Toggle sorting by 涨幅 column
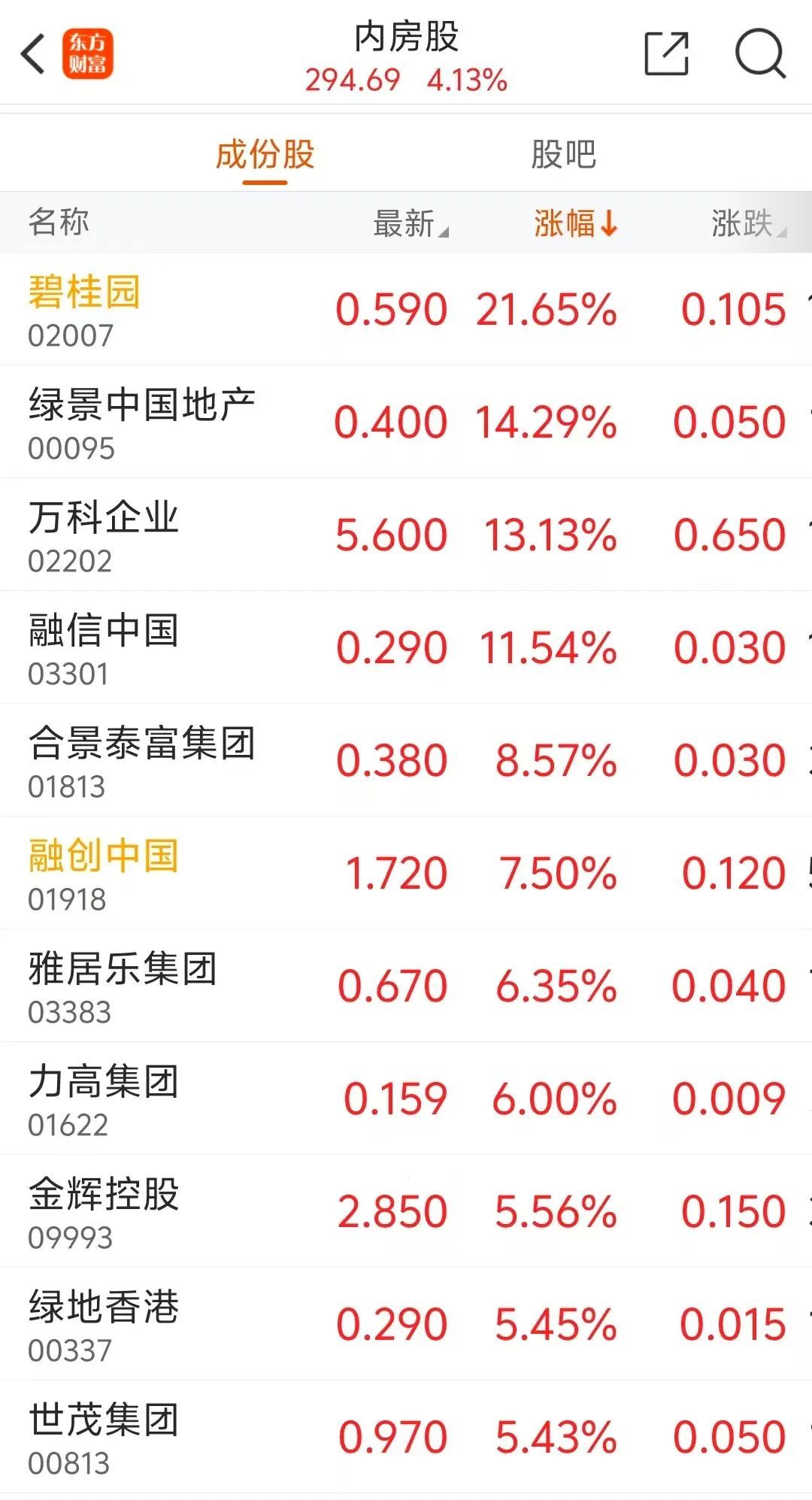 tap(576, 223)
